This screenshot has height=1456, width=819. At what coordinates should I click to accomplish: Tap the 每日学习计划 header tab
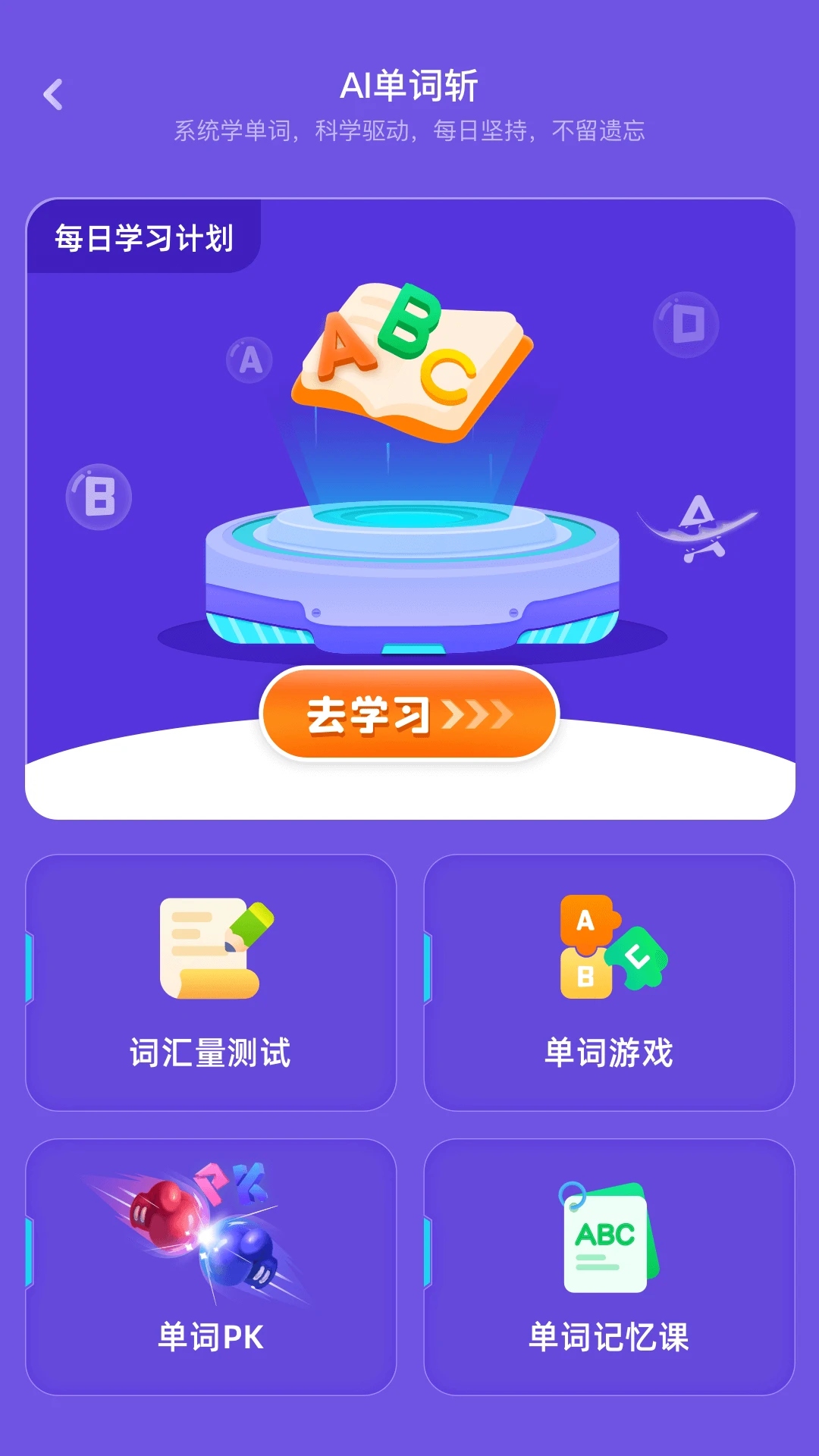coord(144,235)
